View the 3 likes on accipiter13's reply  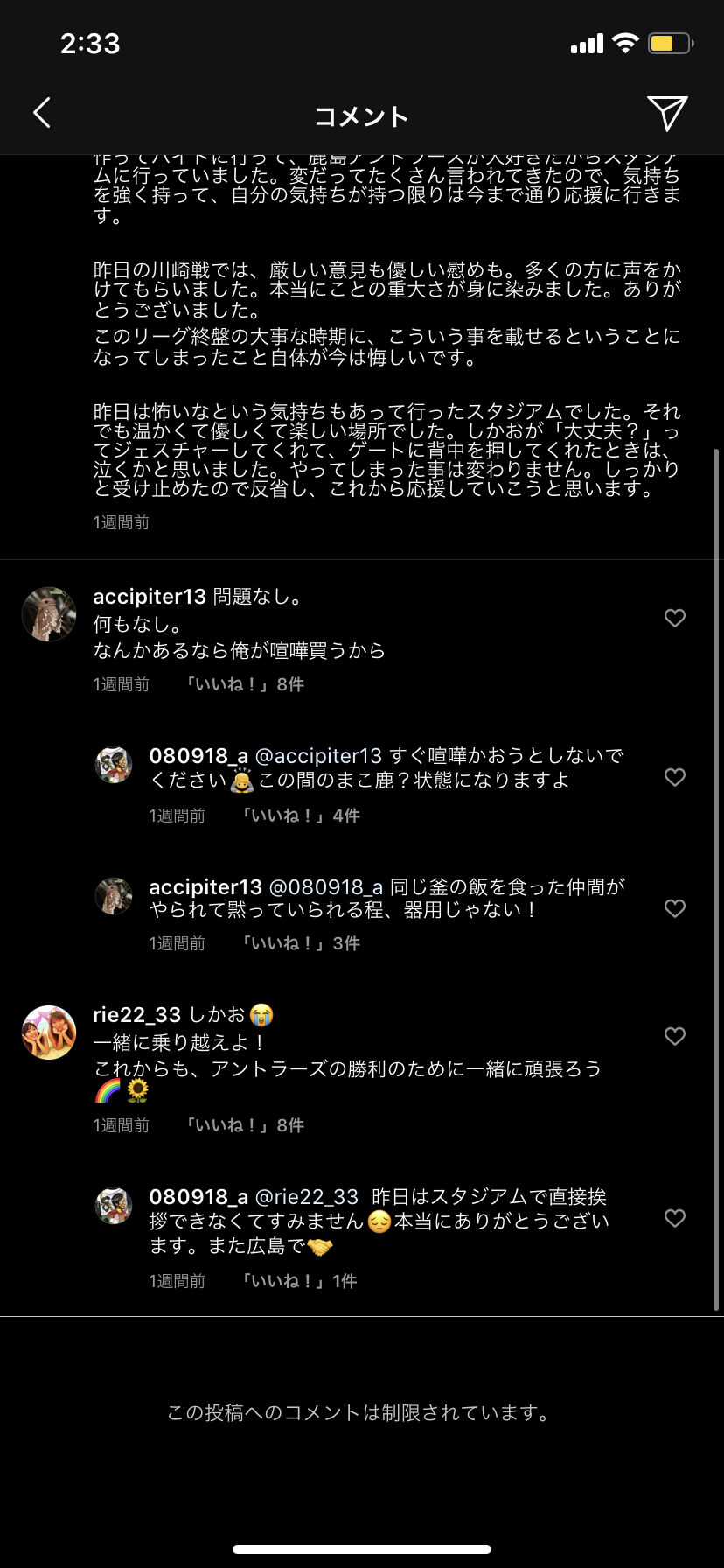click(x=301, y=943)
